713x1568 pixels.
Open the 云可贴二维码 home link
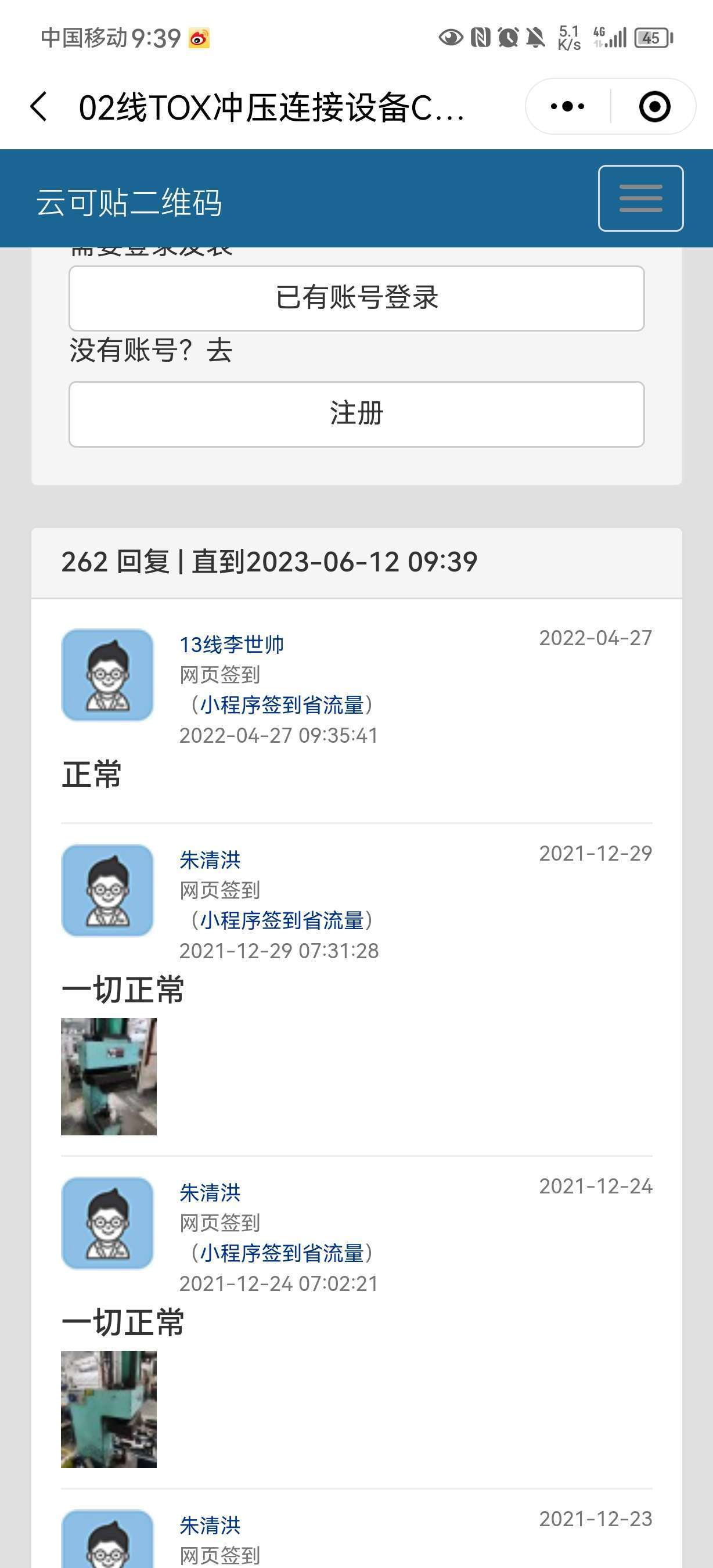pyautogui.click(x=129, y=202)
